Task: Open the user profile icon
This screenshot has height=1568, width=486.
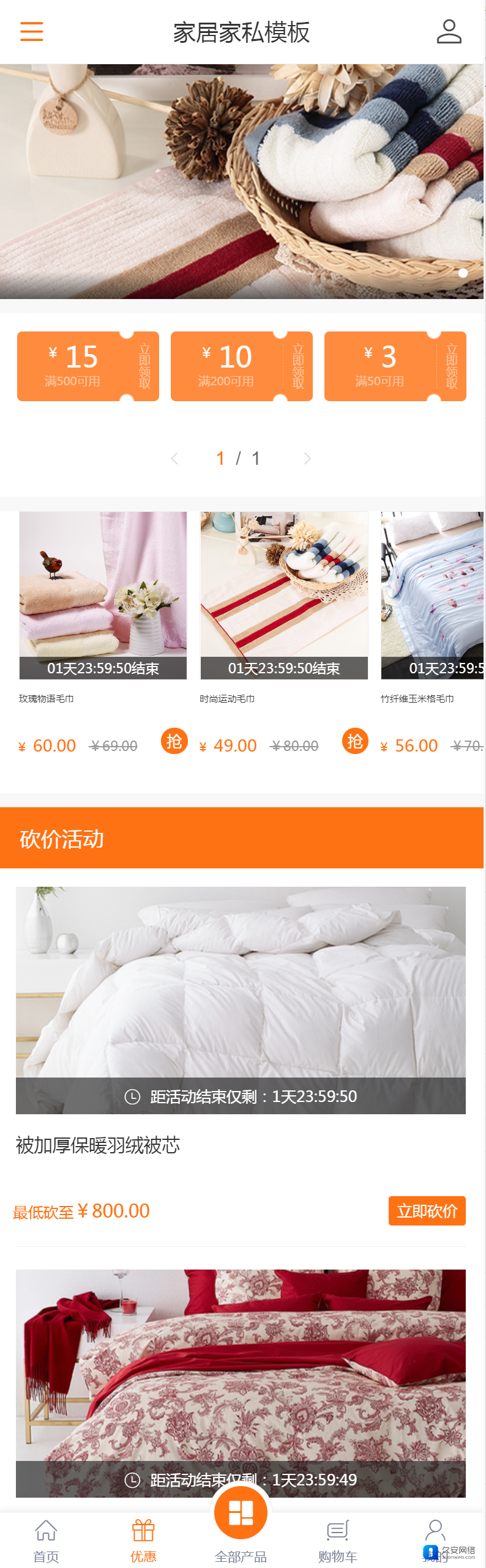Action: (449, 32)
